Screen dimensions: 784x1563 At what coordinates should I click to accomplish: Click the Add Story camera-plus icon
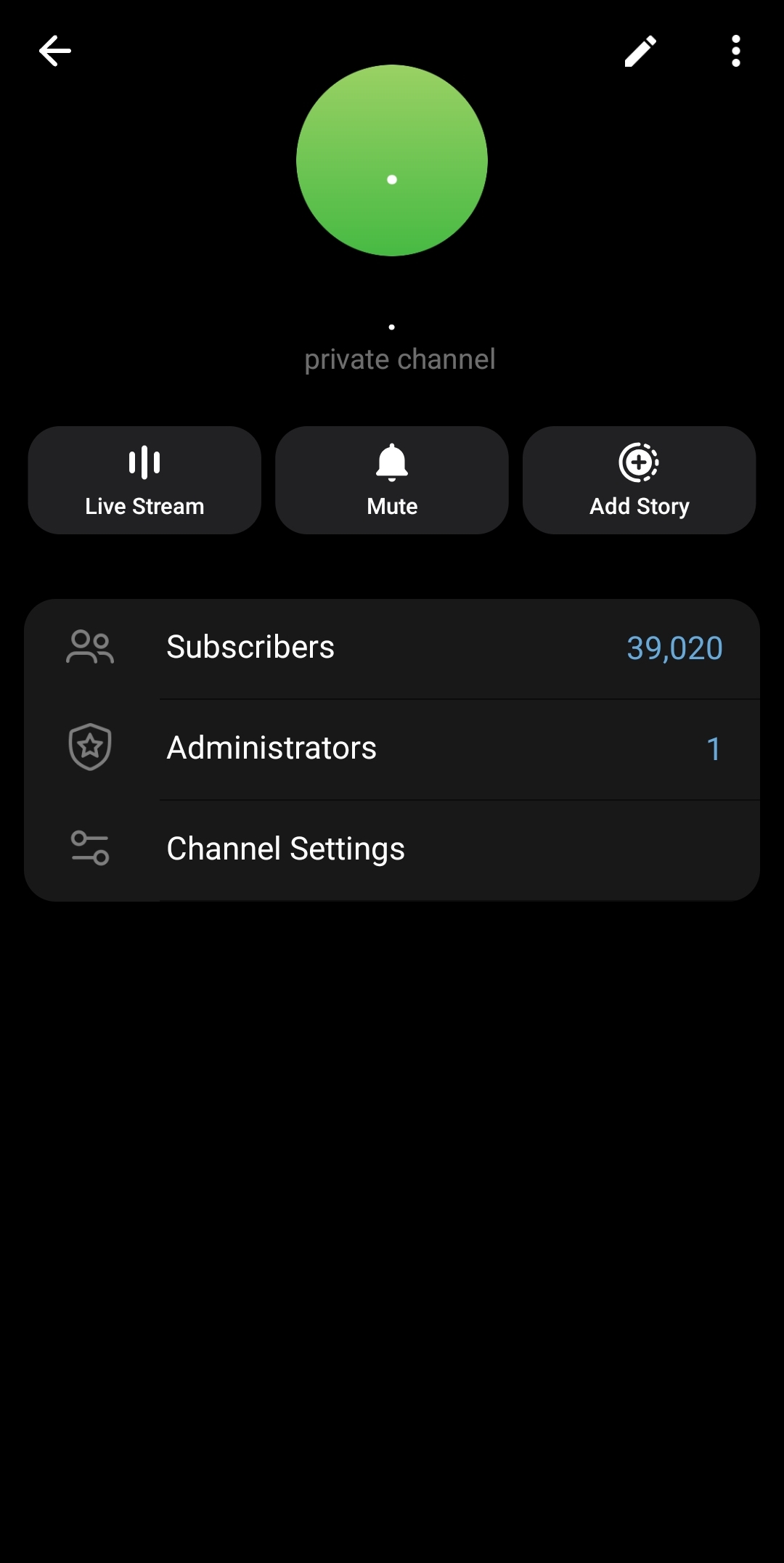[x=639, y=463]
